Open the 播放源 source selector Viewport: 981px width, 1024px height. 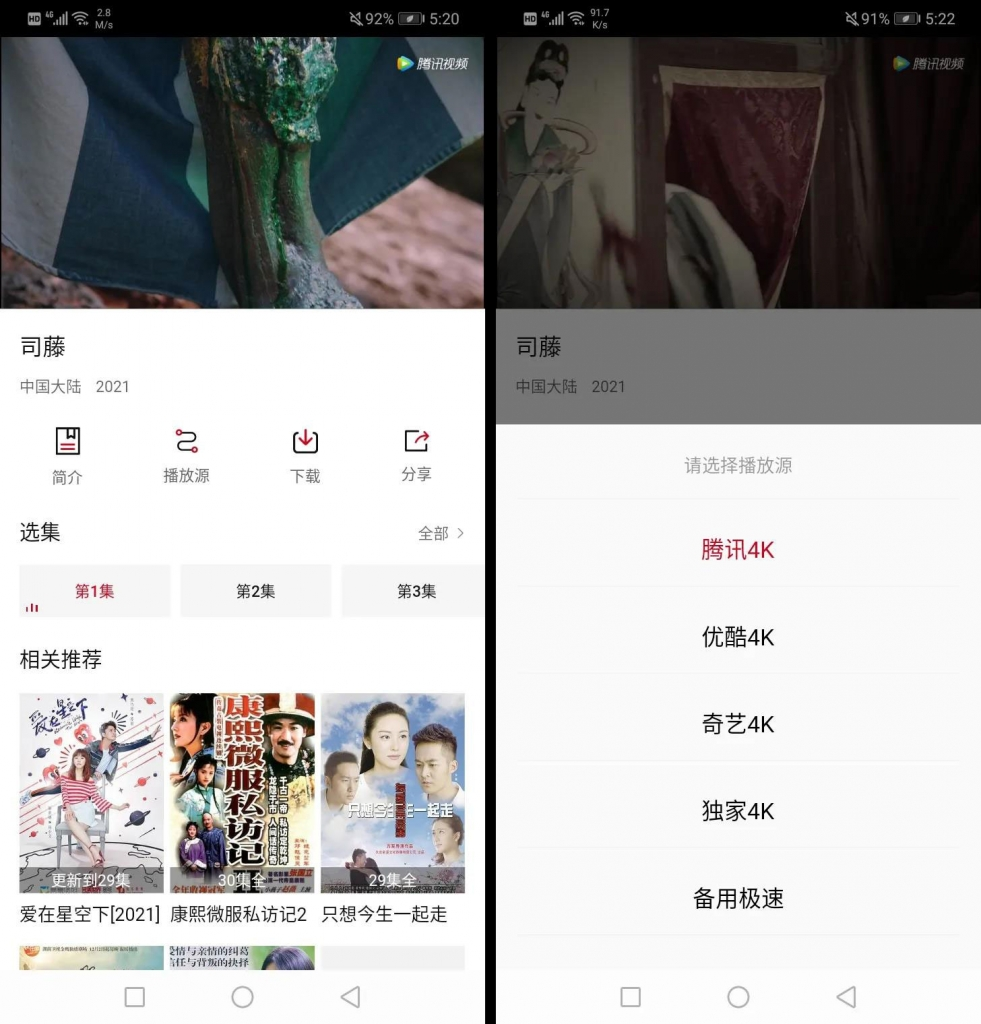pyautogui.click(x=186, y=455)
